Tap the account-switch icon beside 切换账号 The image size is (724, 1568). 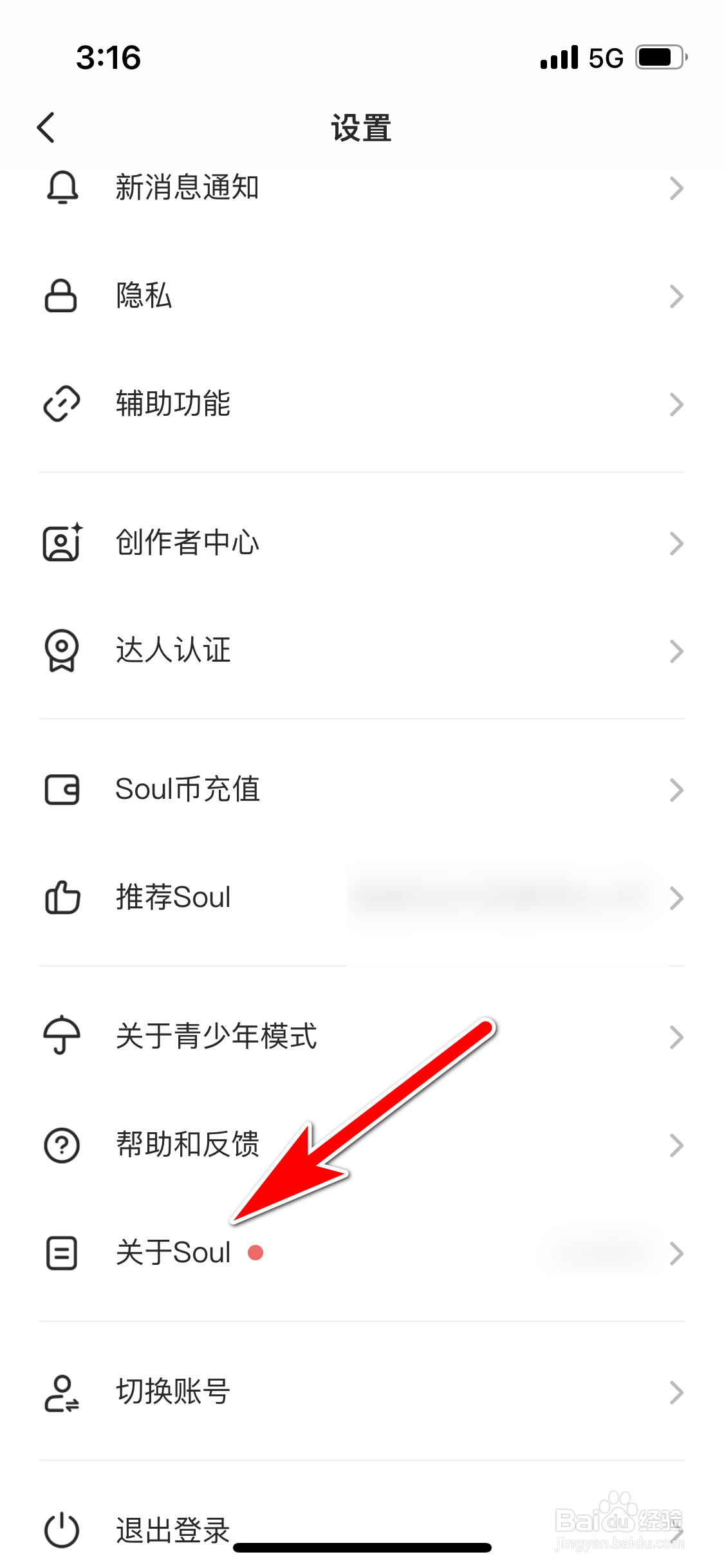[x=61, y=1392]
